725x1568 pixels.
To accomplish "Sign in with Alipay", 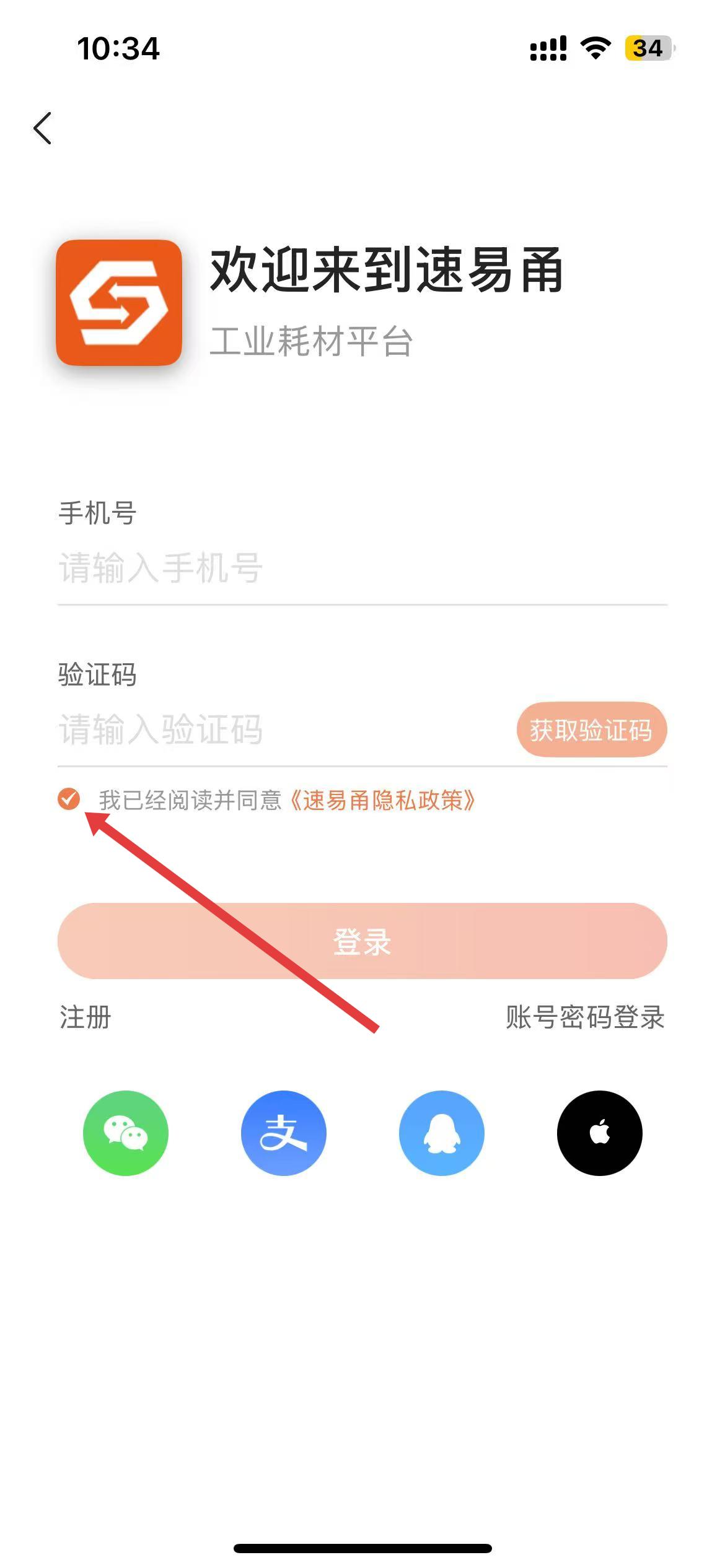I will [284, 1133].
